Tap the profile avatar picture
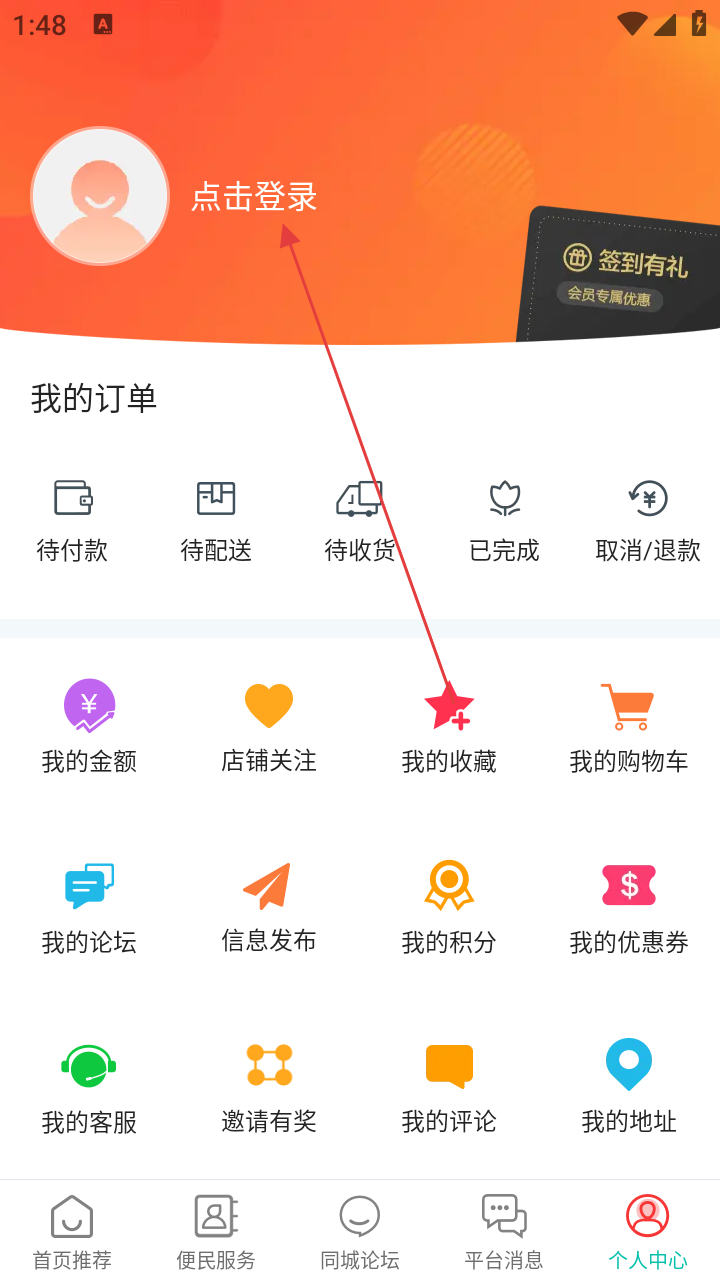This screenshot has width=720, height=1280. 100,196
